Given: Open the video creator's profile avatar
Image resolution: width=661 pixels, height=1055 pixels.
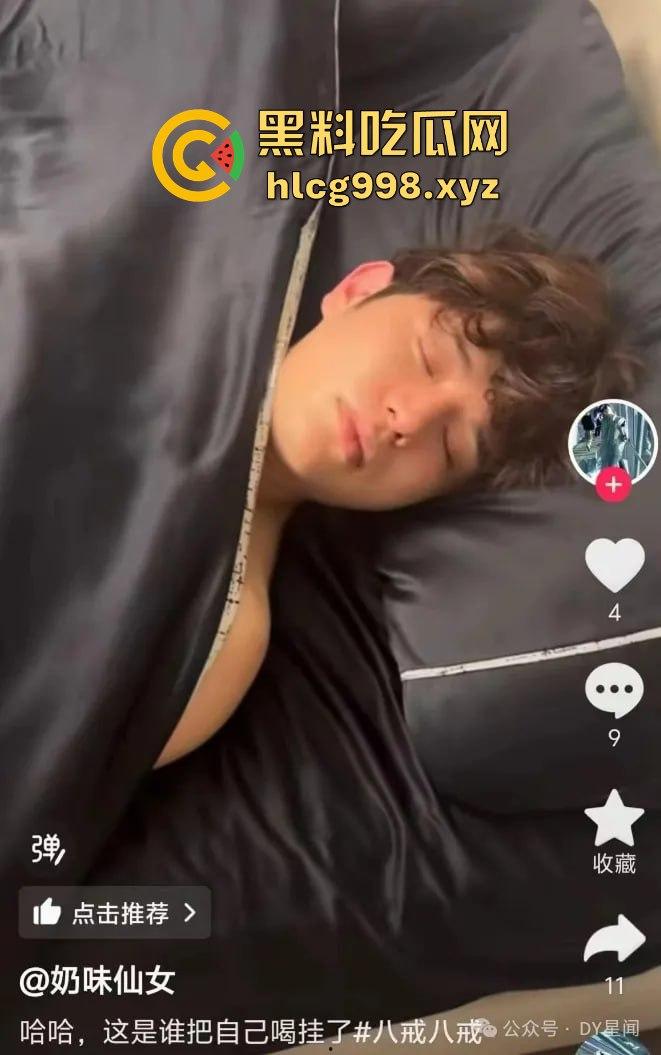Looking at the screenshot, I should (x=612, y=440).
